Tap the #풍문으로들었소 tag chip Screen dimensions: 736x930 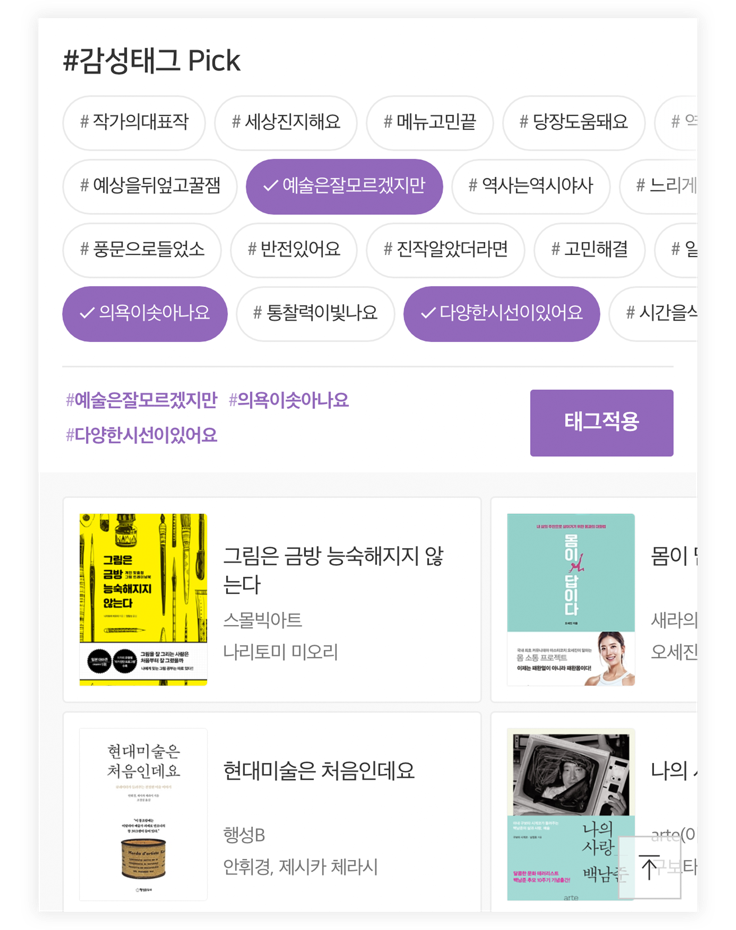pyautogui.click(x=142, y=250)
